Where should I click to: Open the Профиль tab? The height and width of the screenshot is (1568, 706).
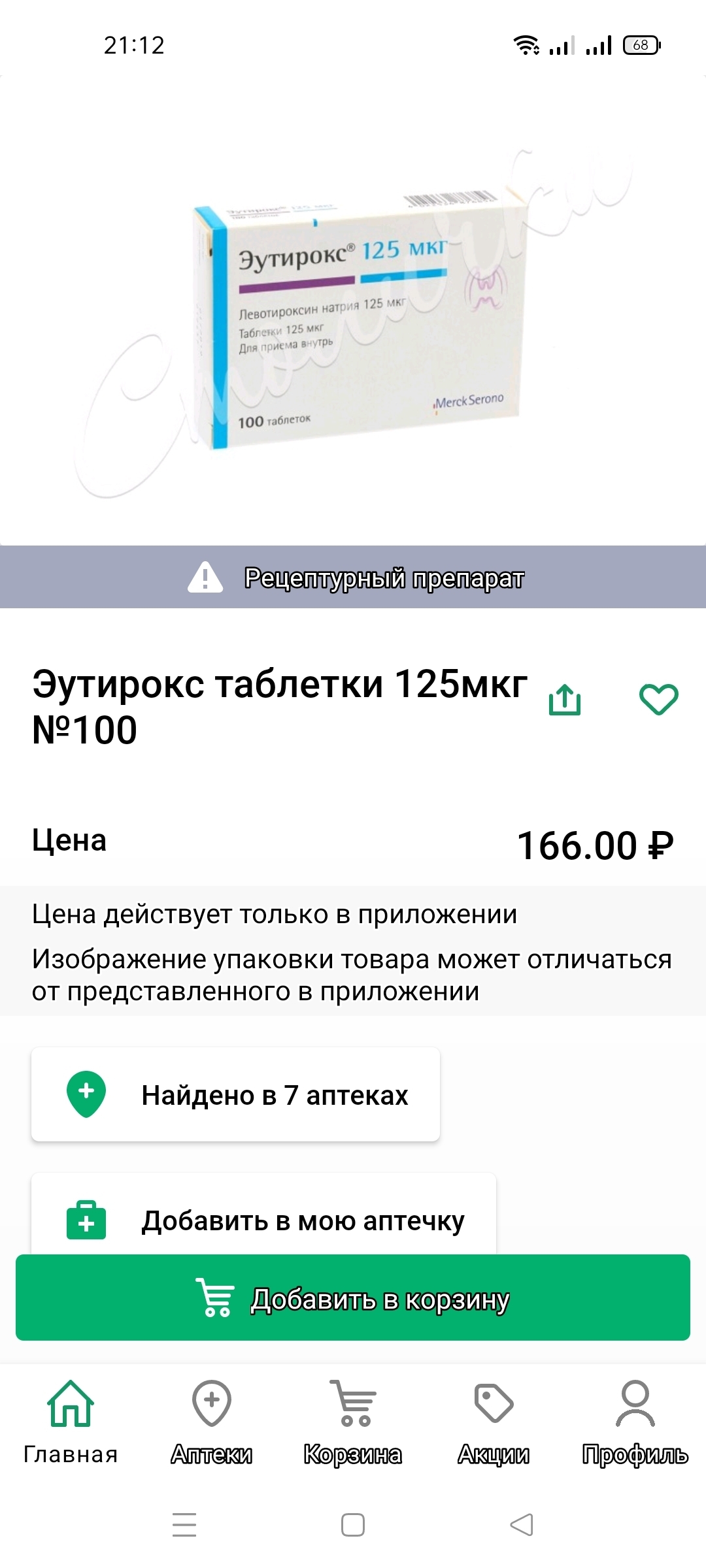tap(635, 1419)
